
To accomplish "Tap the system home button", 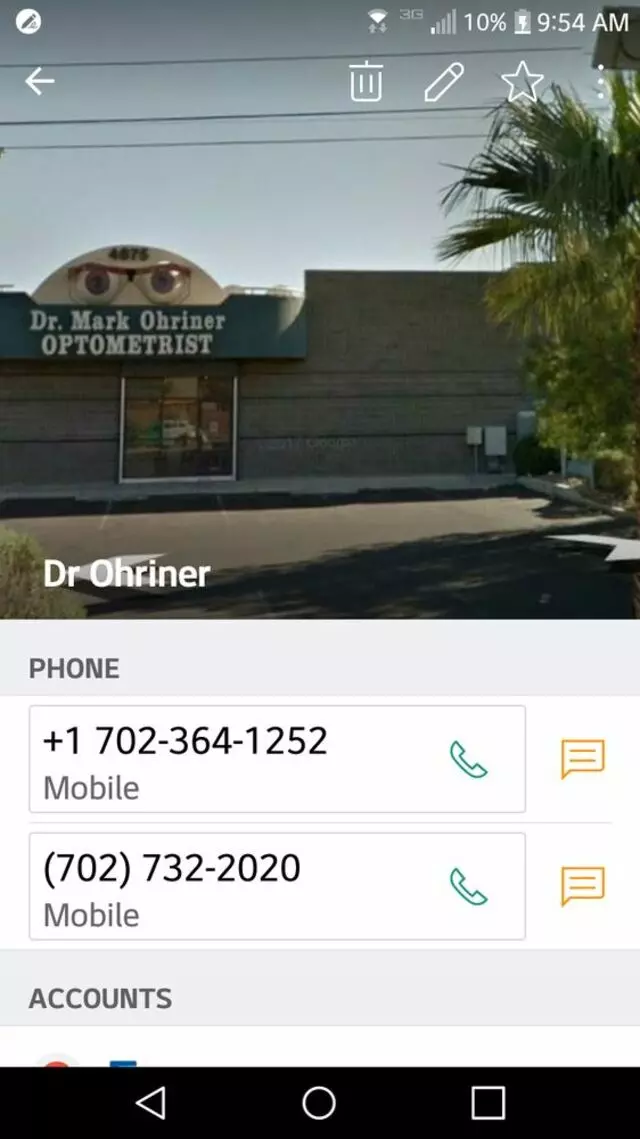I will 319,1103.
